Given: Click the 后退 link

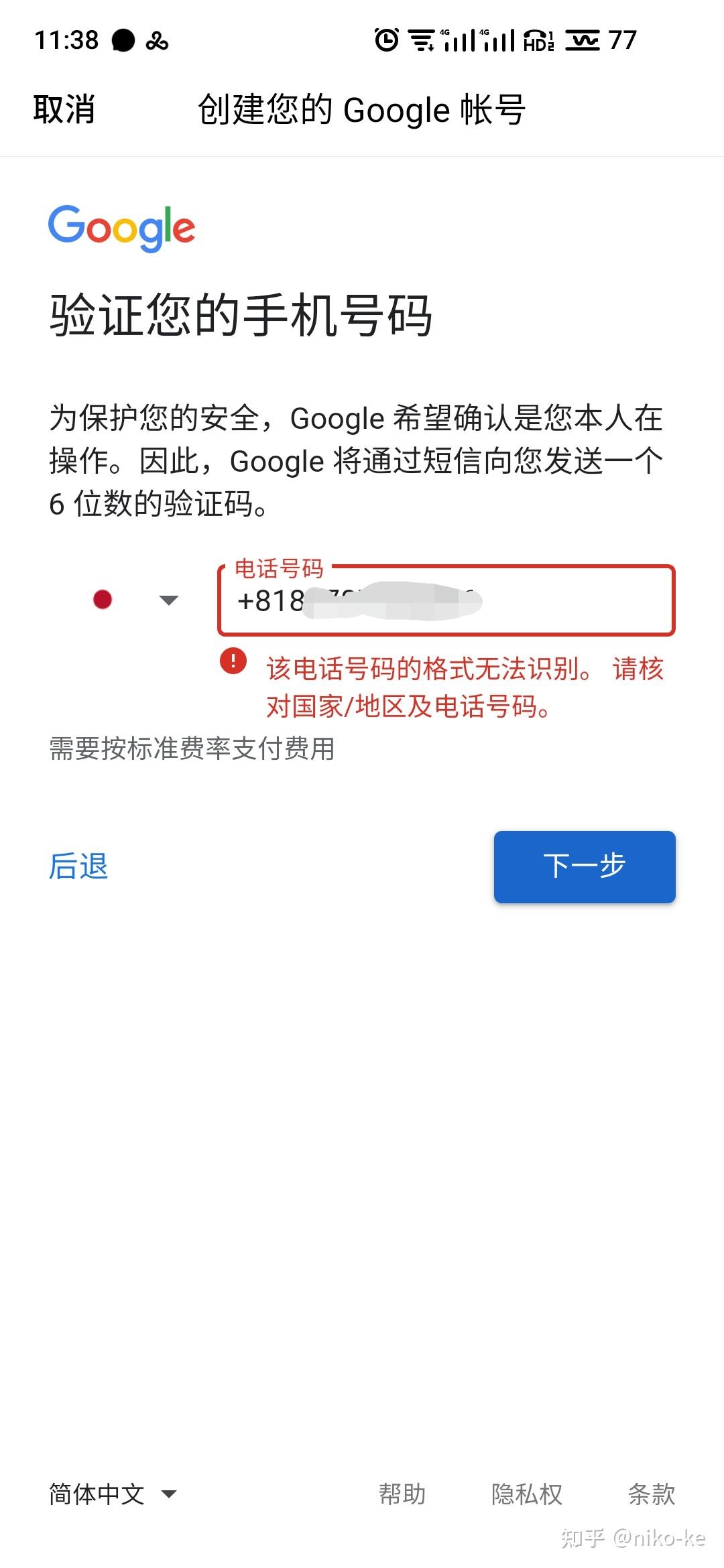Looking at the screenshot, I should pyautogui.click(x=78, y=866).
